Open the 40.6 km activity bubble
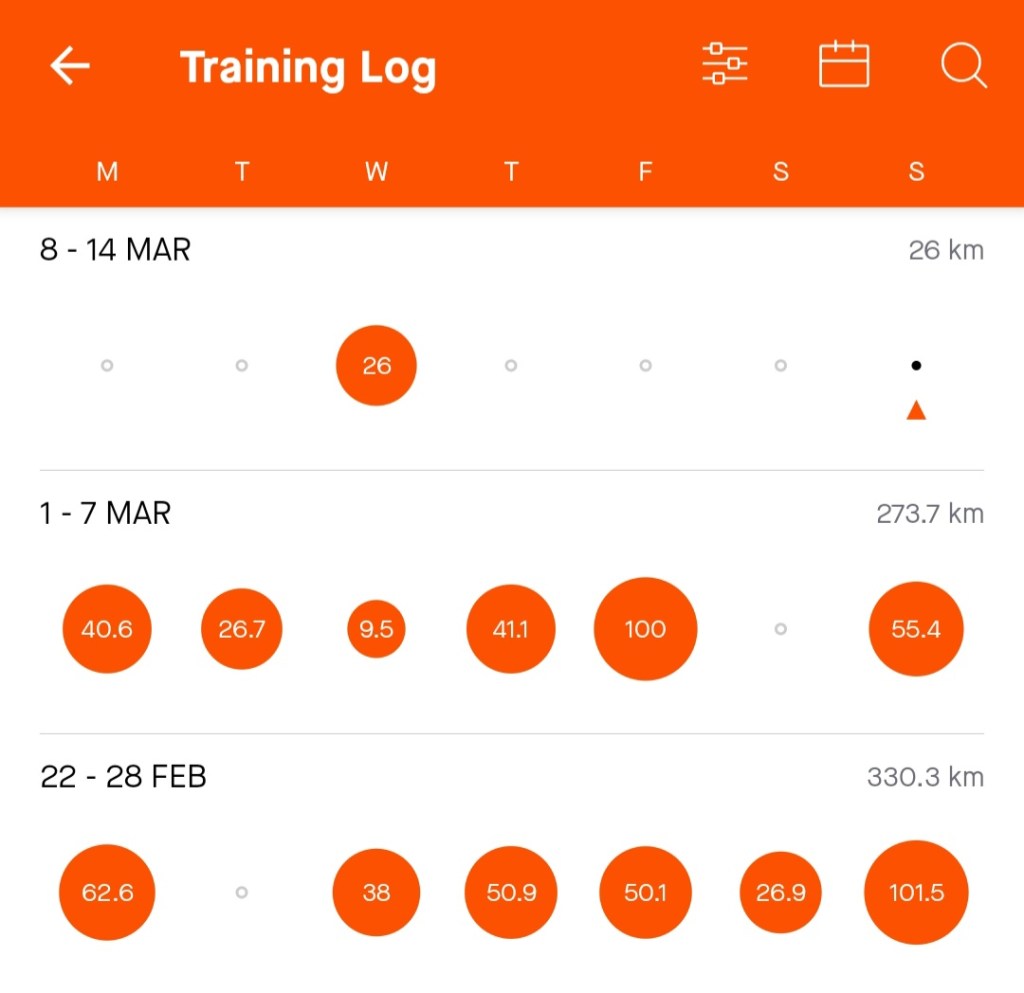1024x993 pixels. click(x=107, y=630)
